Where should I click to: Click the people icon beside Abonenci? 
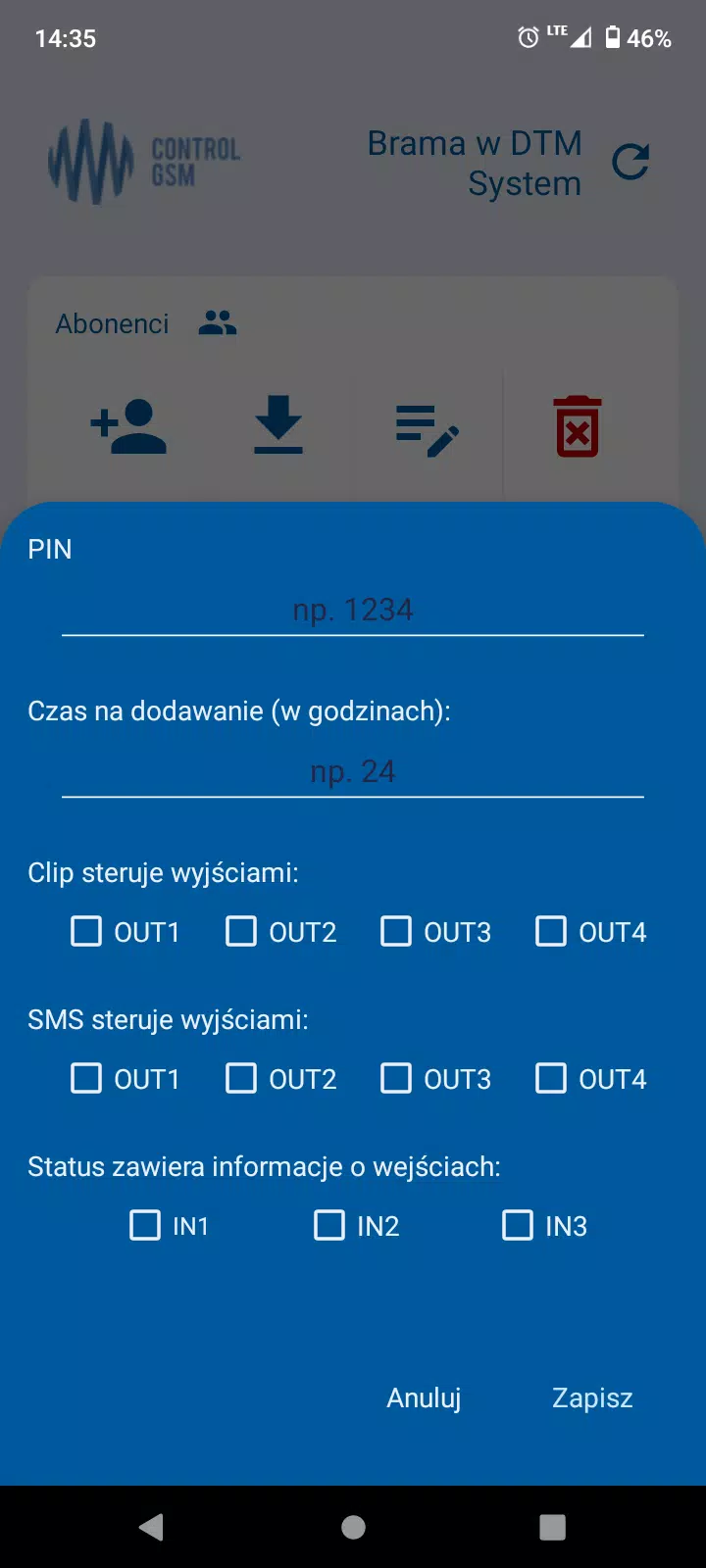coord(217,321)
